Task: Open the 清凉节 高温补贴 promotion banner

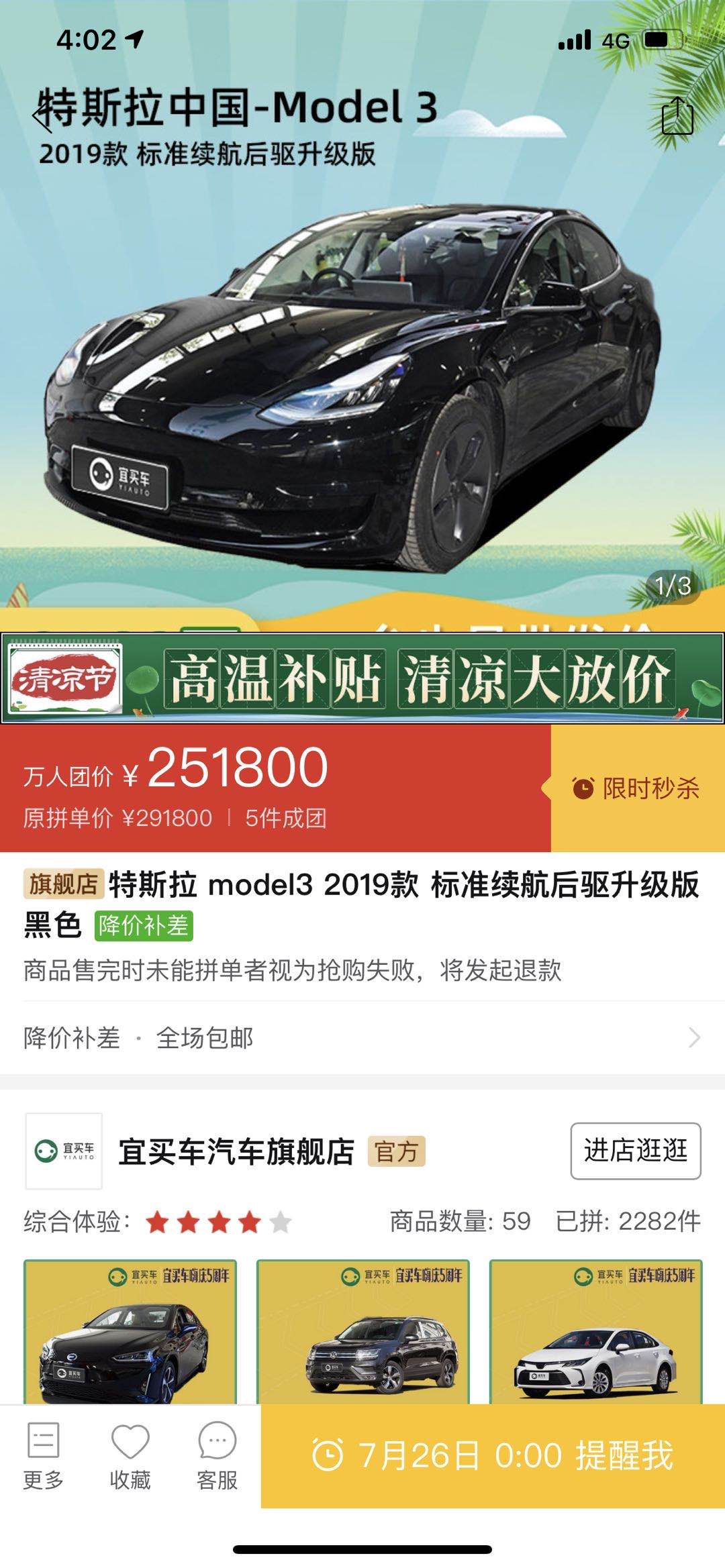Action: point(362,678)
